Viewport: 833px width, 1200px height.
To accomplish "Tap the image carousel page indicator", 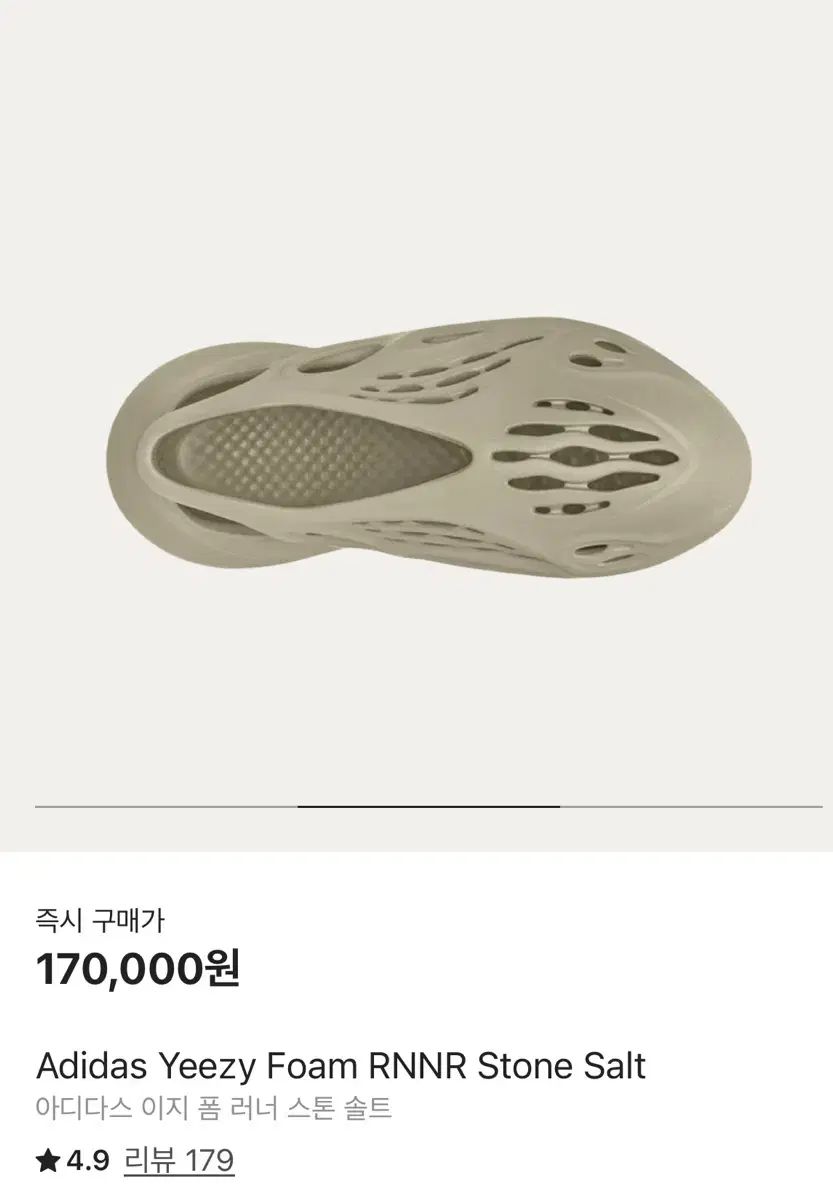I will (428, 806).
